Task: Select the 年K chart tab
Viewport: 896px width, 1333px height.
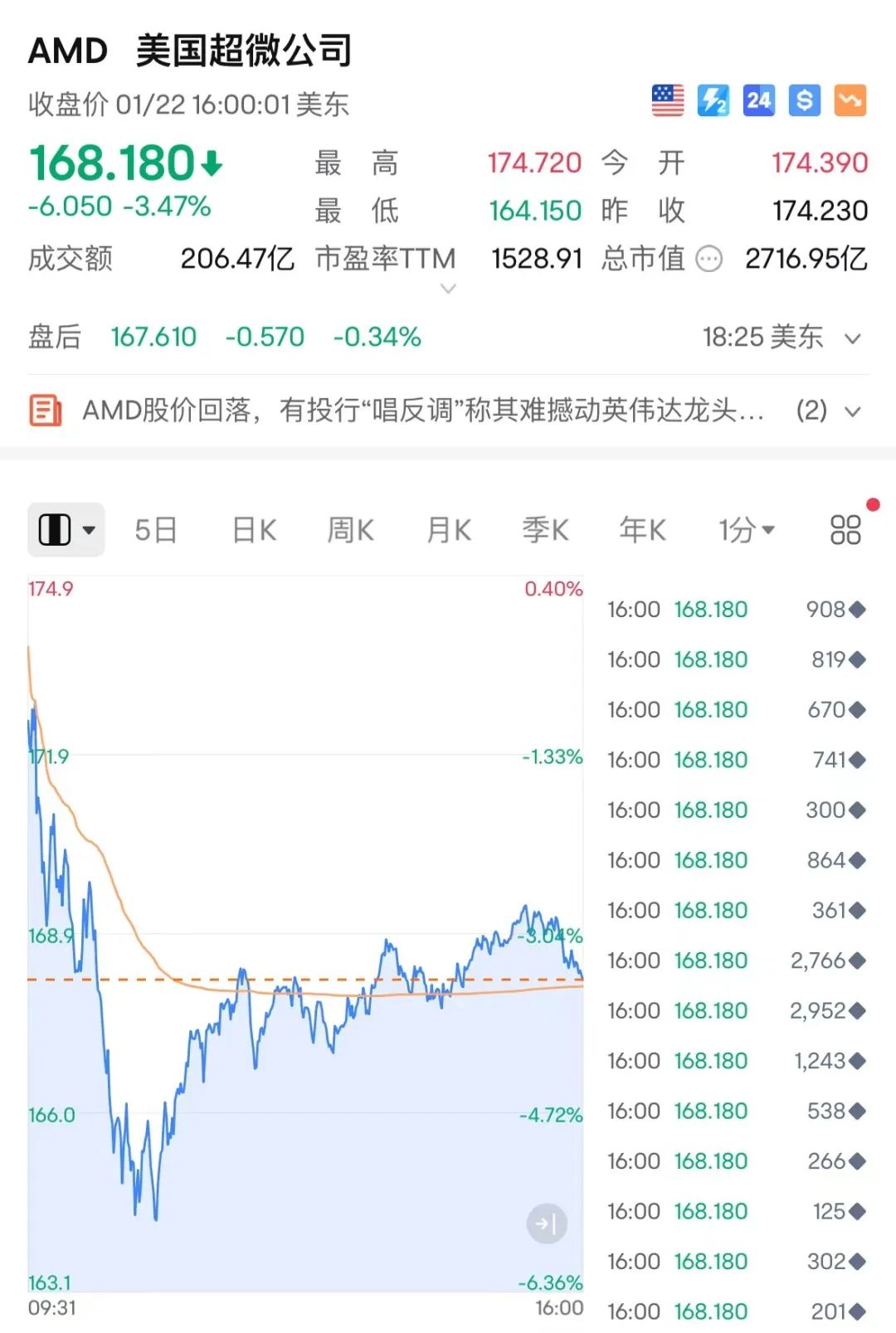Action: (642, 529)
